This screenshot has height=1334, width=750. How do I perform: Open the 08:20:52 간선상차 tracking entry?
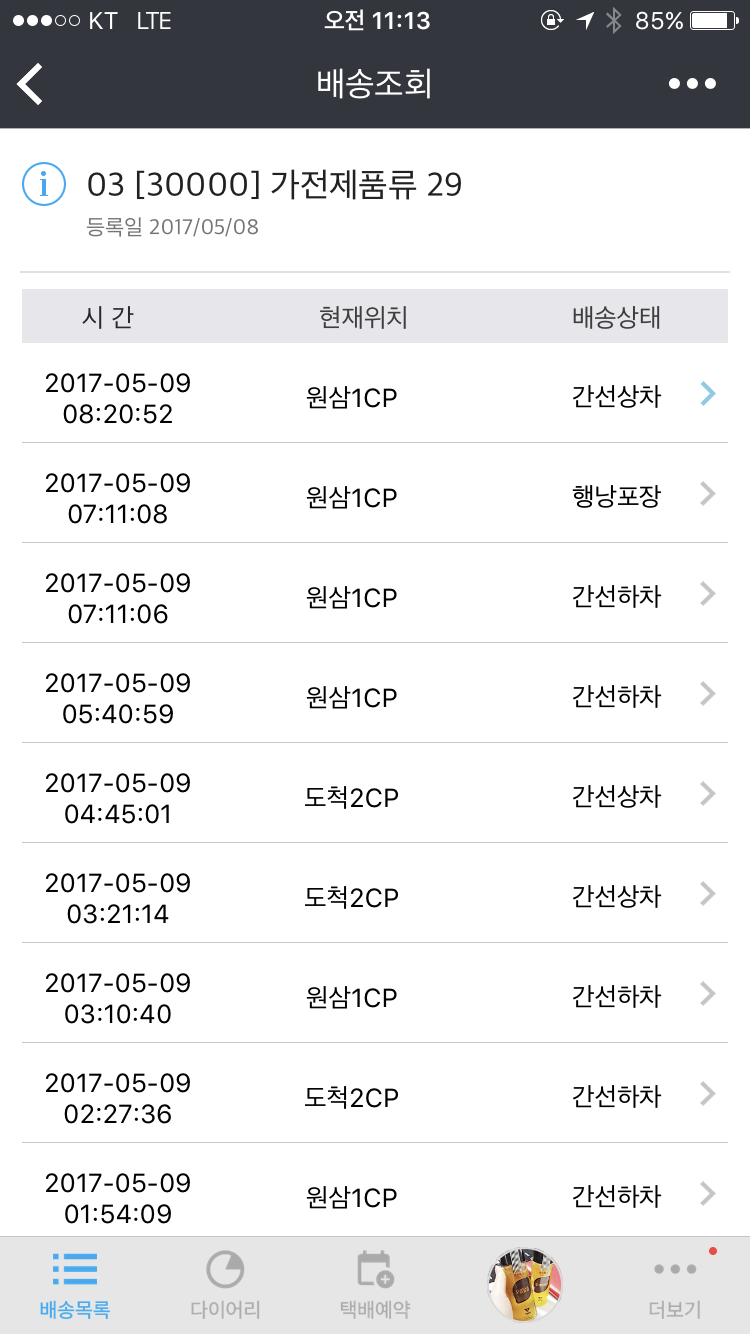(374, 397)
